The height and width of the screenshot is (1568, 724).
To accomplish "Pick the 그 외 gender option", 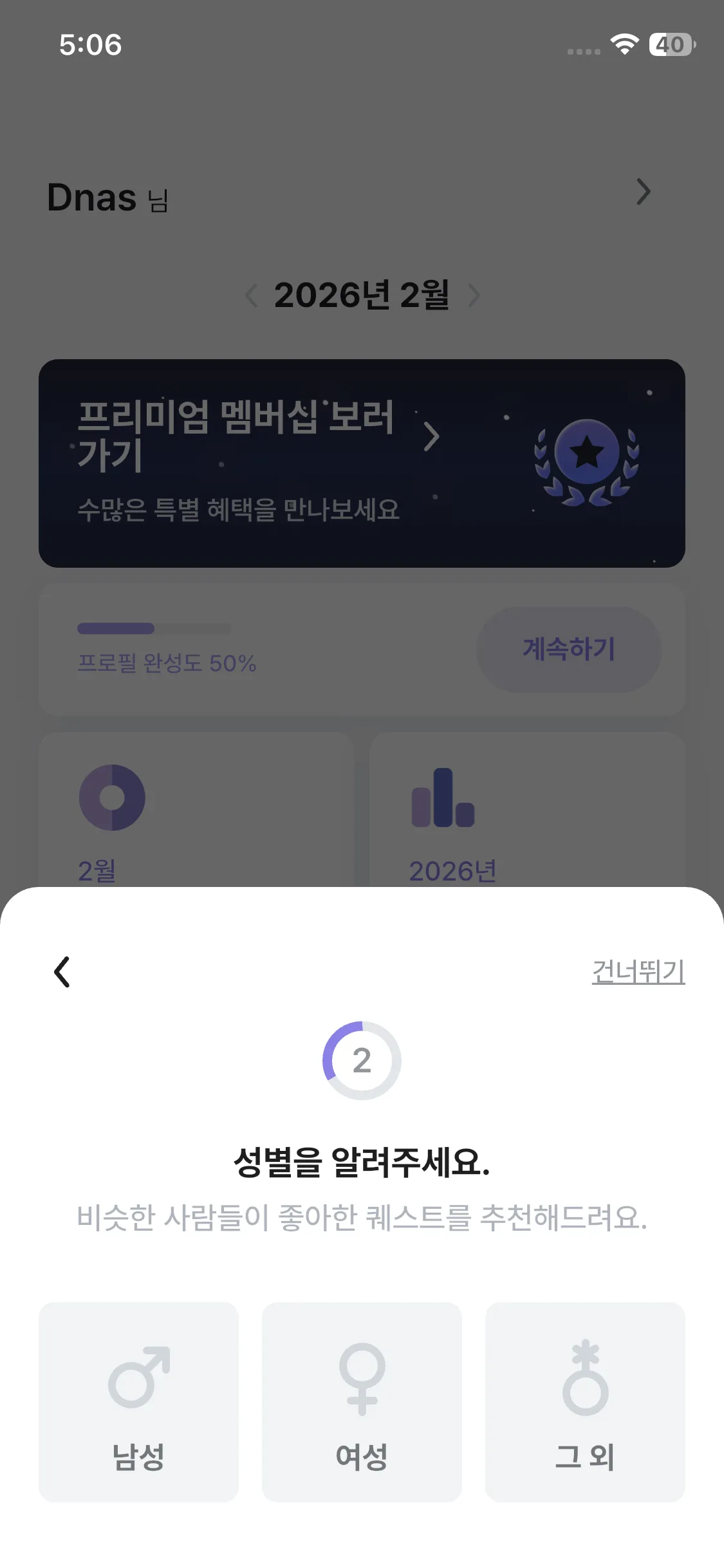I will pos(584,1402).
